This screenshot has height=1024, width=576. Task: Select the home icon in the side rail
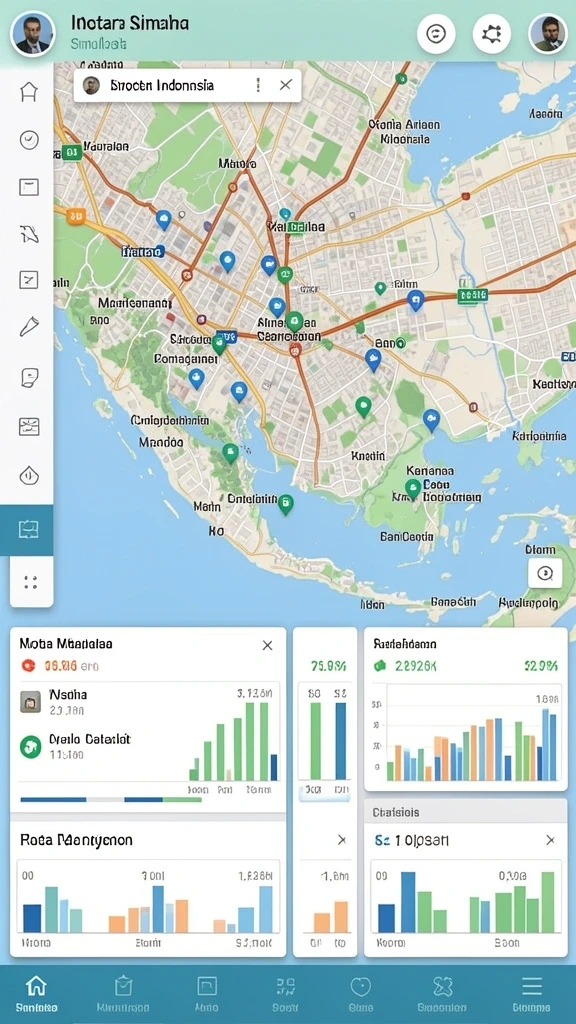pyautogui.click(x=29, y=92)
